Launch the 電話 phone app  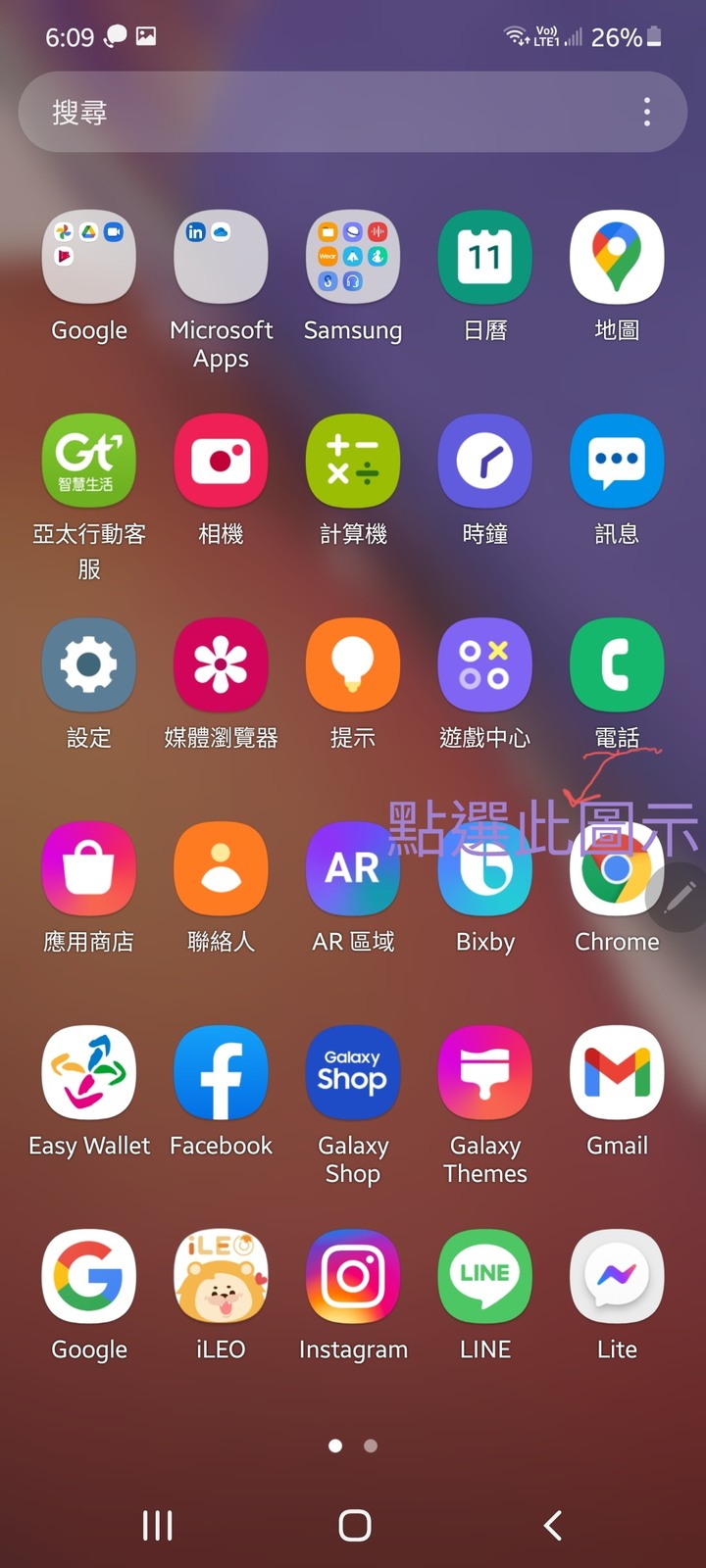coord(617,665)
